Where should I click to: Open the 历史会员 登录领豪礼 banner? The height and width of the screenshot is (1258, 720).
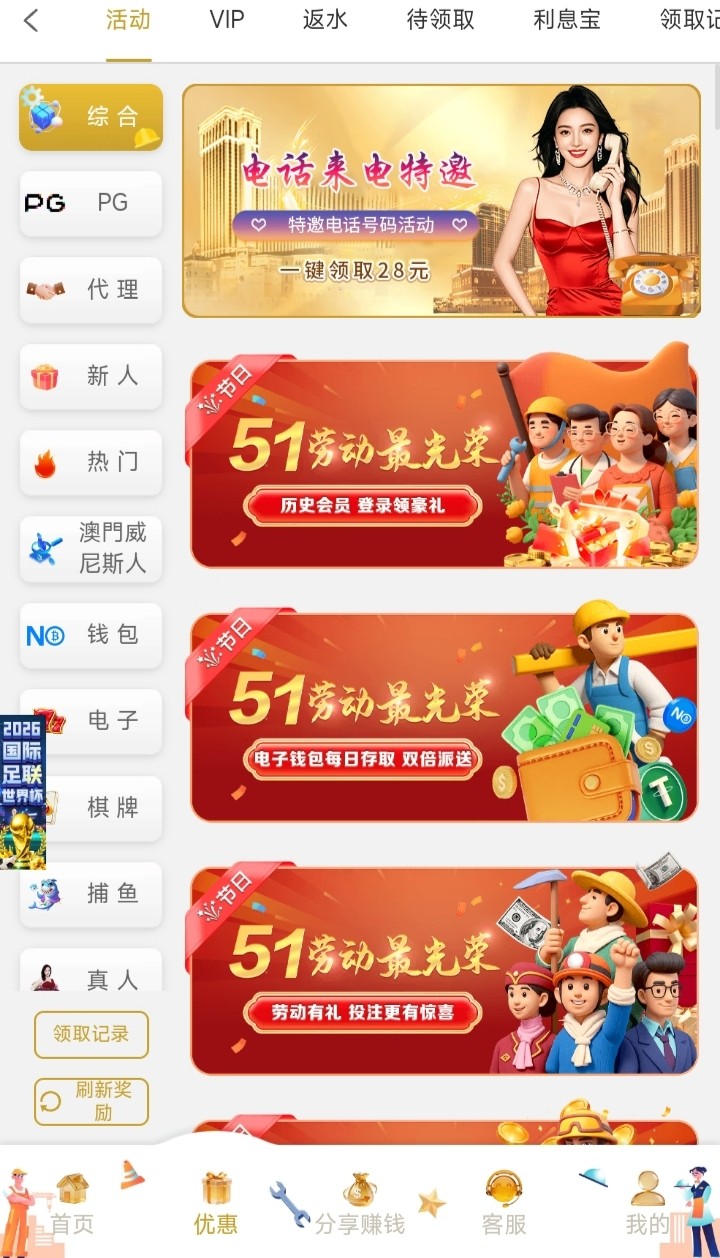(x=444, y=464)
